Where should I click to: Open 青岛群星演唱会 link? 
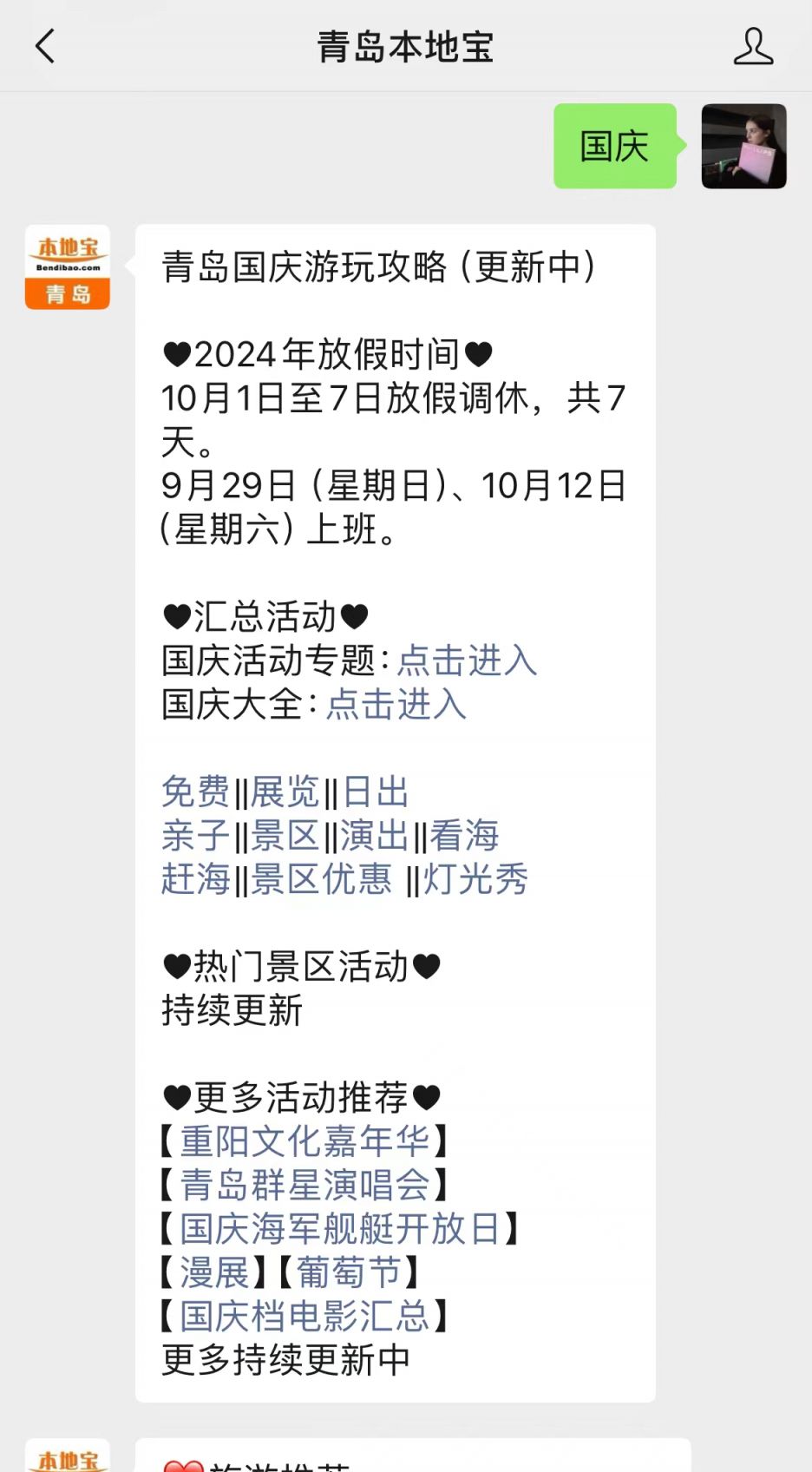point(304,1185)
